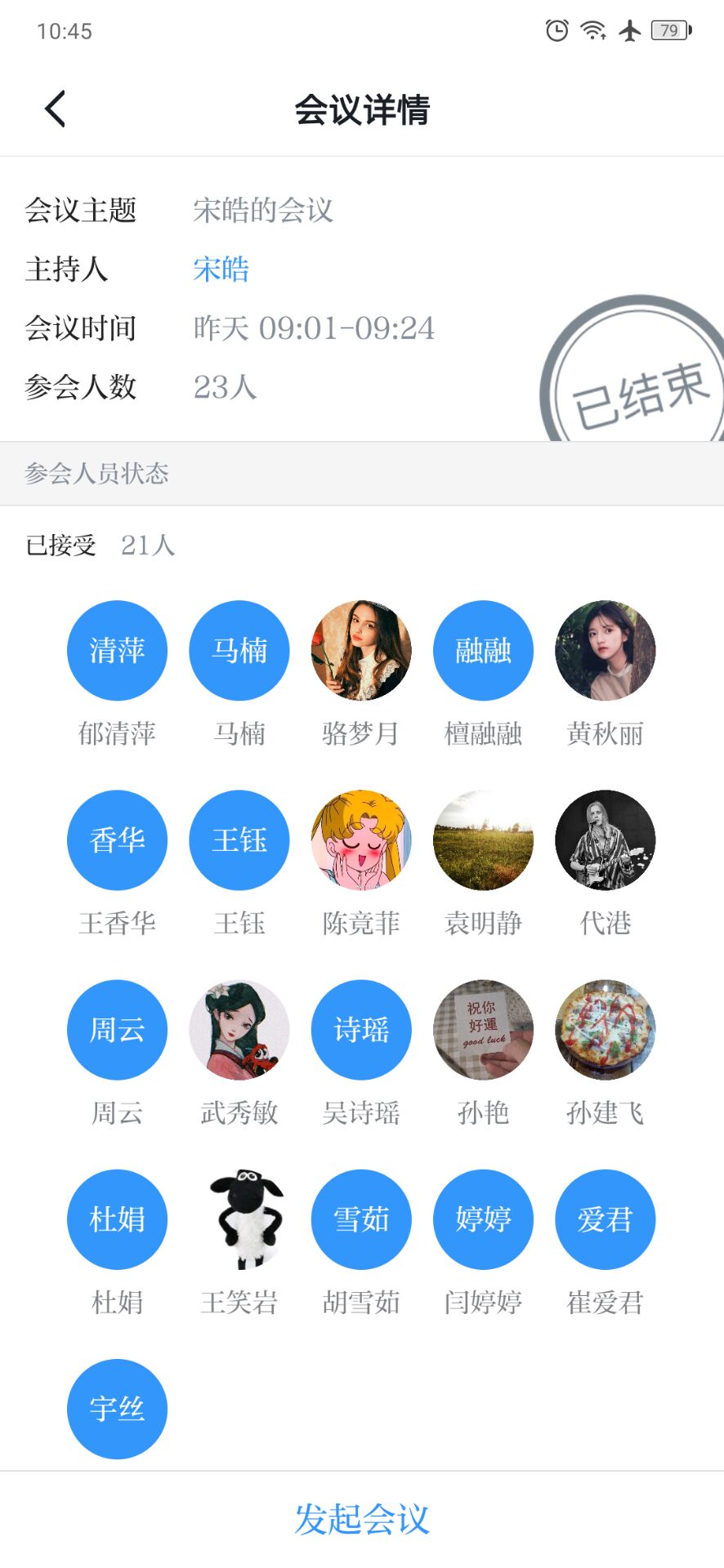Tap attendee 黄秋丽's photo

tap(606, 651)
